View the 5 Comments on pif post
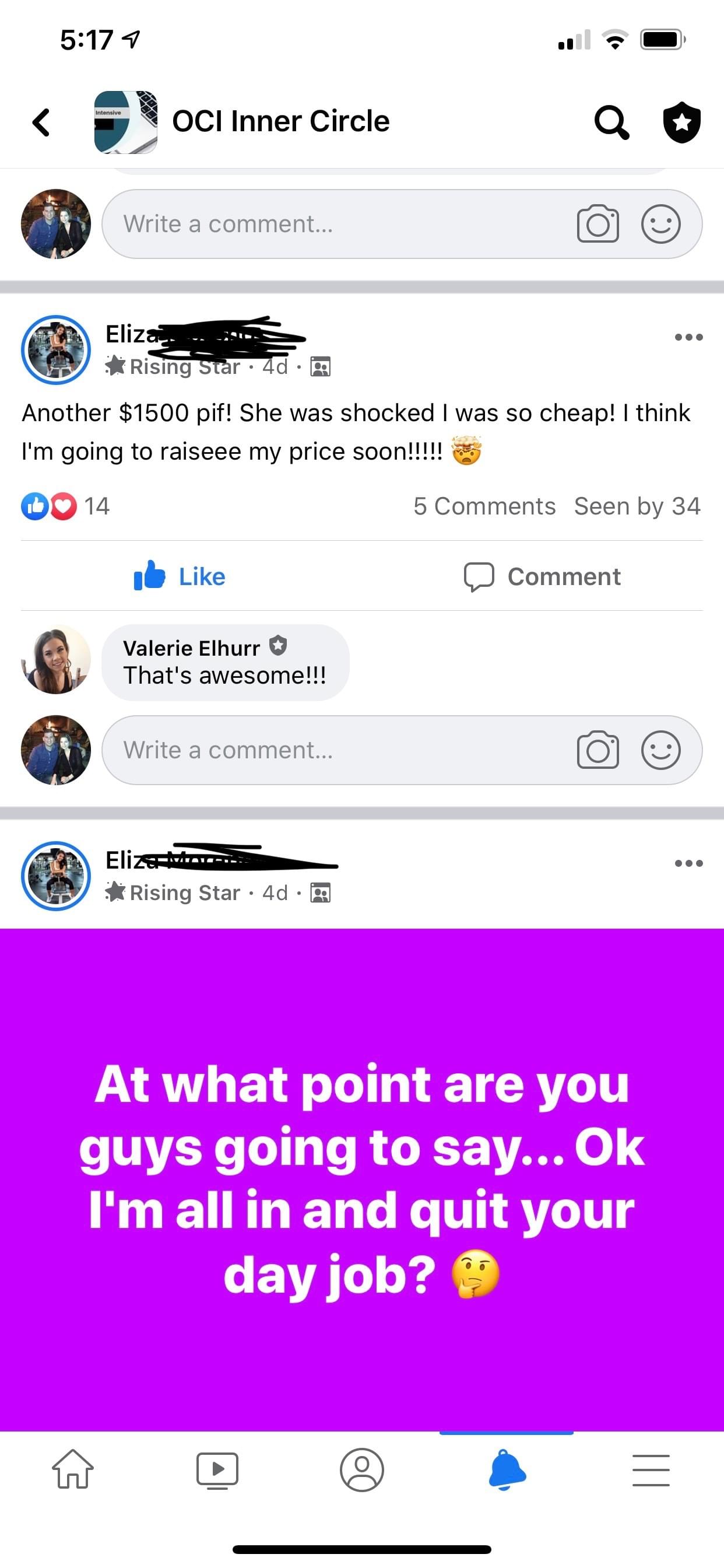The width and height of the screenshot is (724, 1568). click(x=484, y=506)
